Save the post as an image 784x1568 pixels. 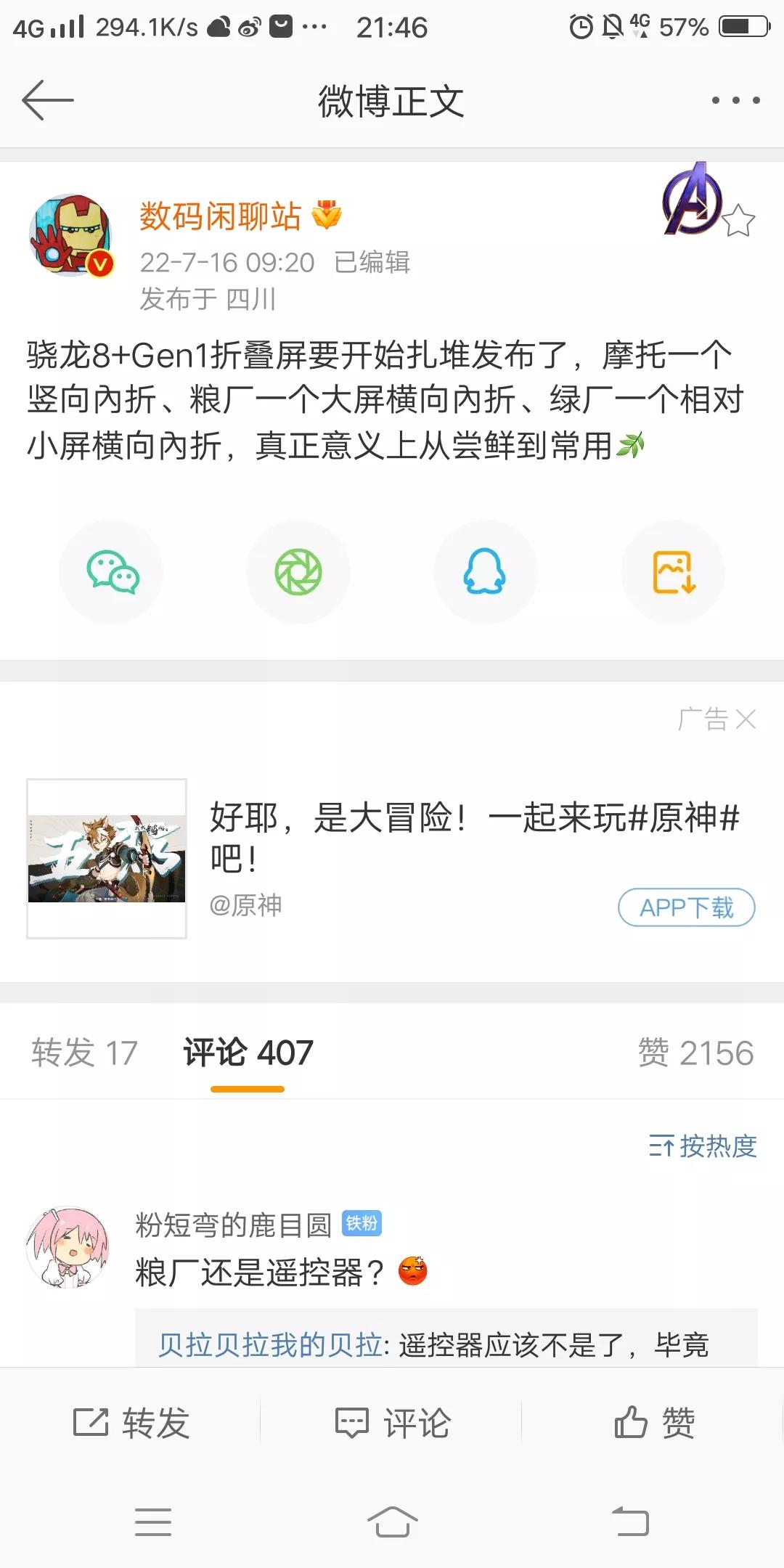[x=672, y=572]
